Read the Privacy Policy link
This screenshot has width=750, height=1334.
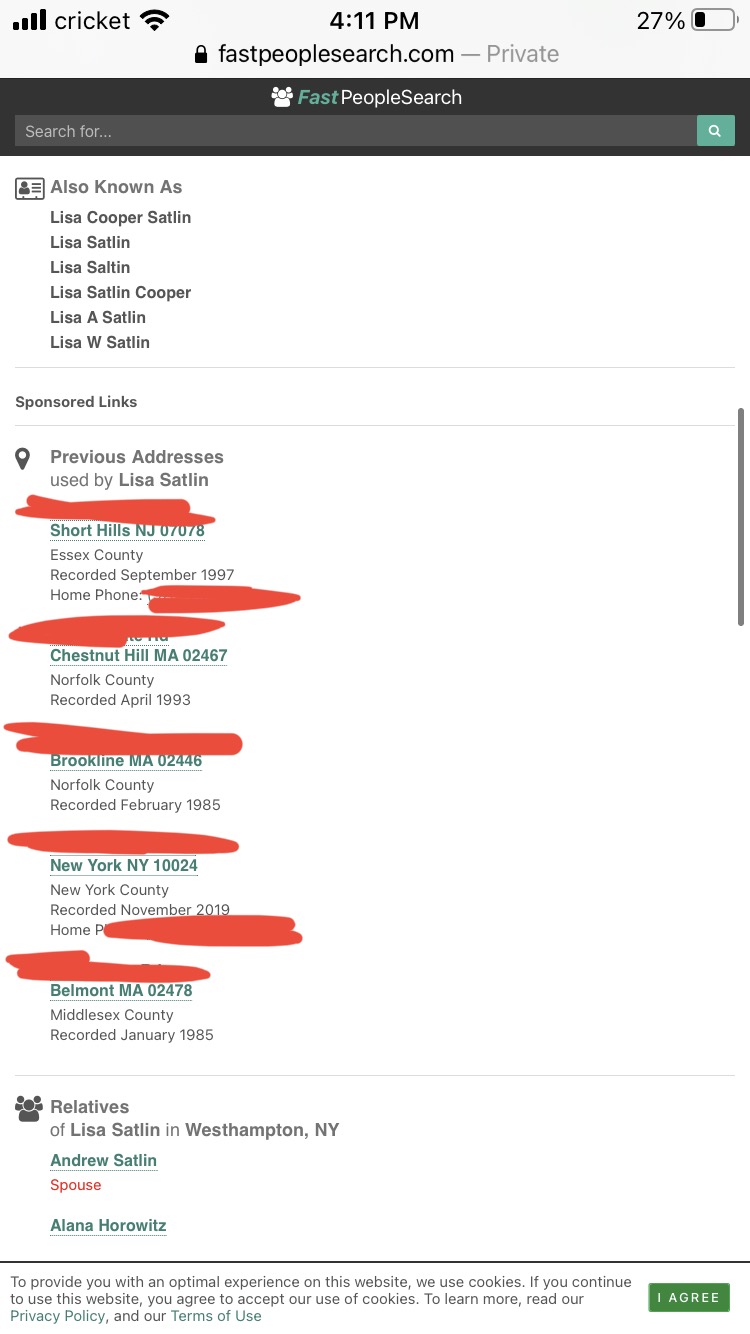tap(58, 1316)
